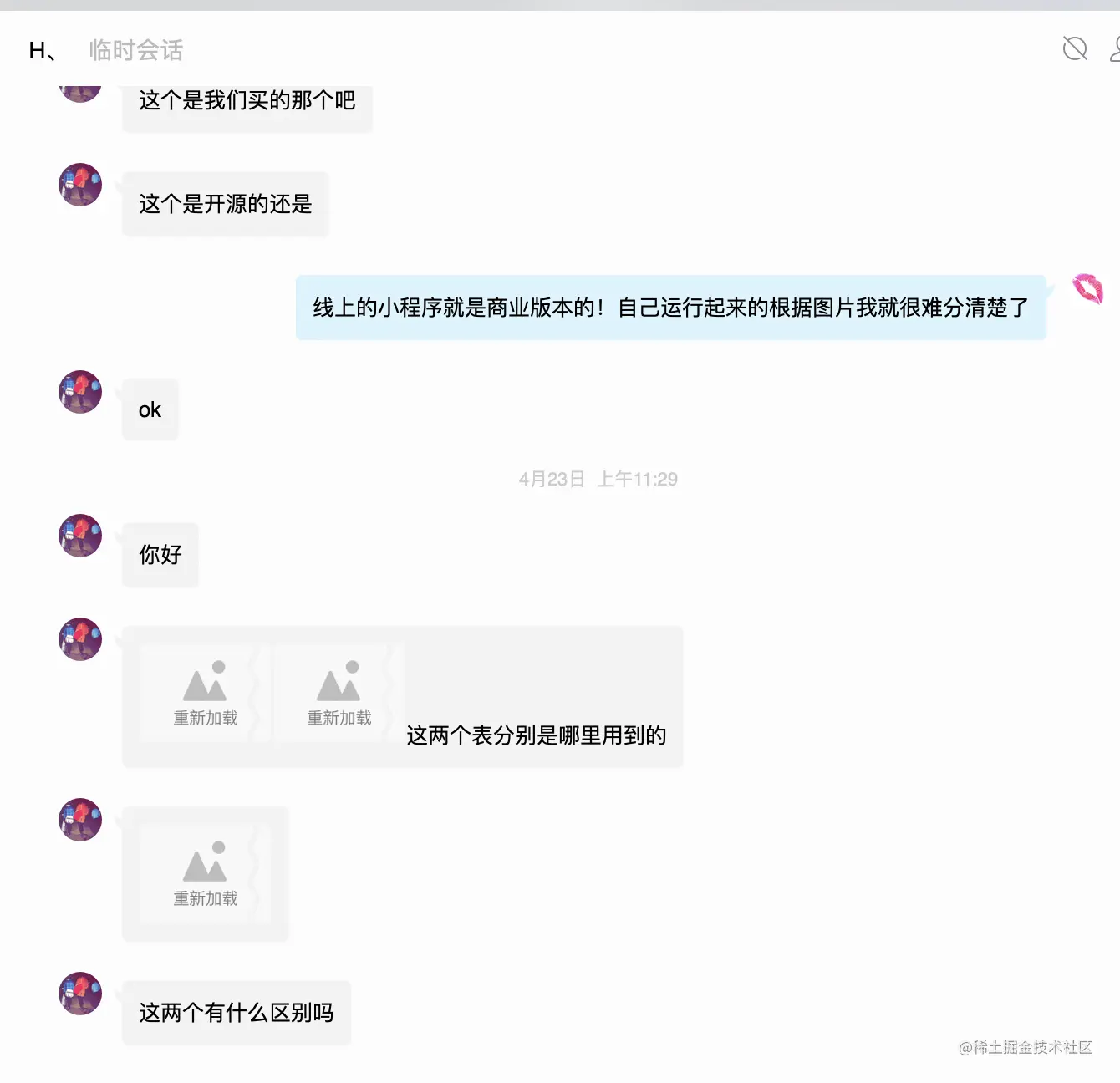Tap my own lips avatar beside the blue message
Viewport: 1120px width, 1083px height.
(x=1087, y=288)
